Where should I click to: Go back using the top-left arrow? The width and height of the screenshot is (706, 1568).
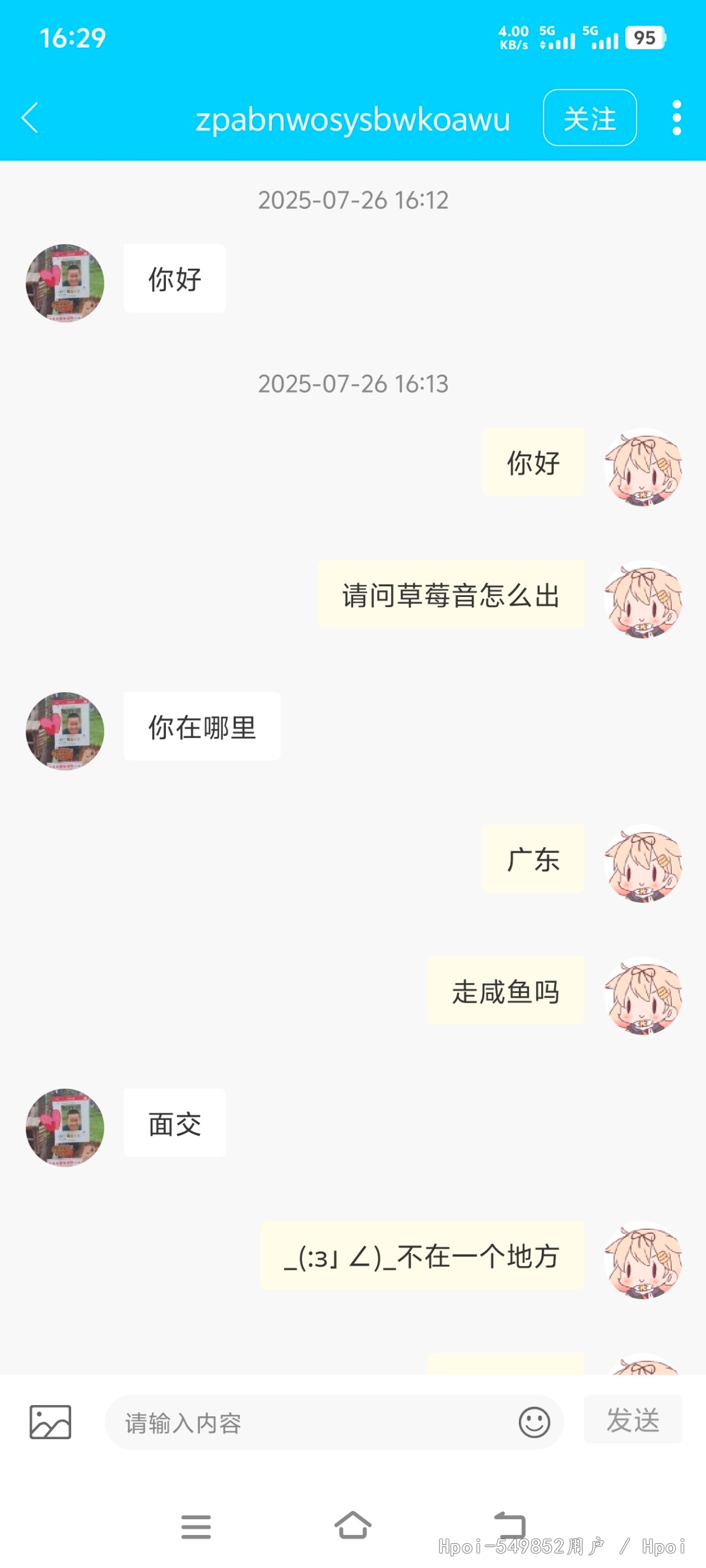29,118
